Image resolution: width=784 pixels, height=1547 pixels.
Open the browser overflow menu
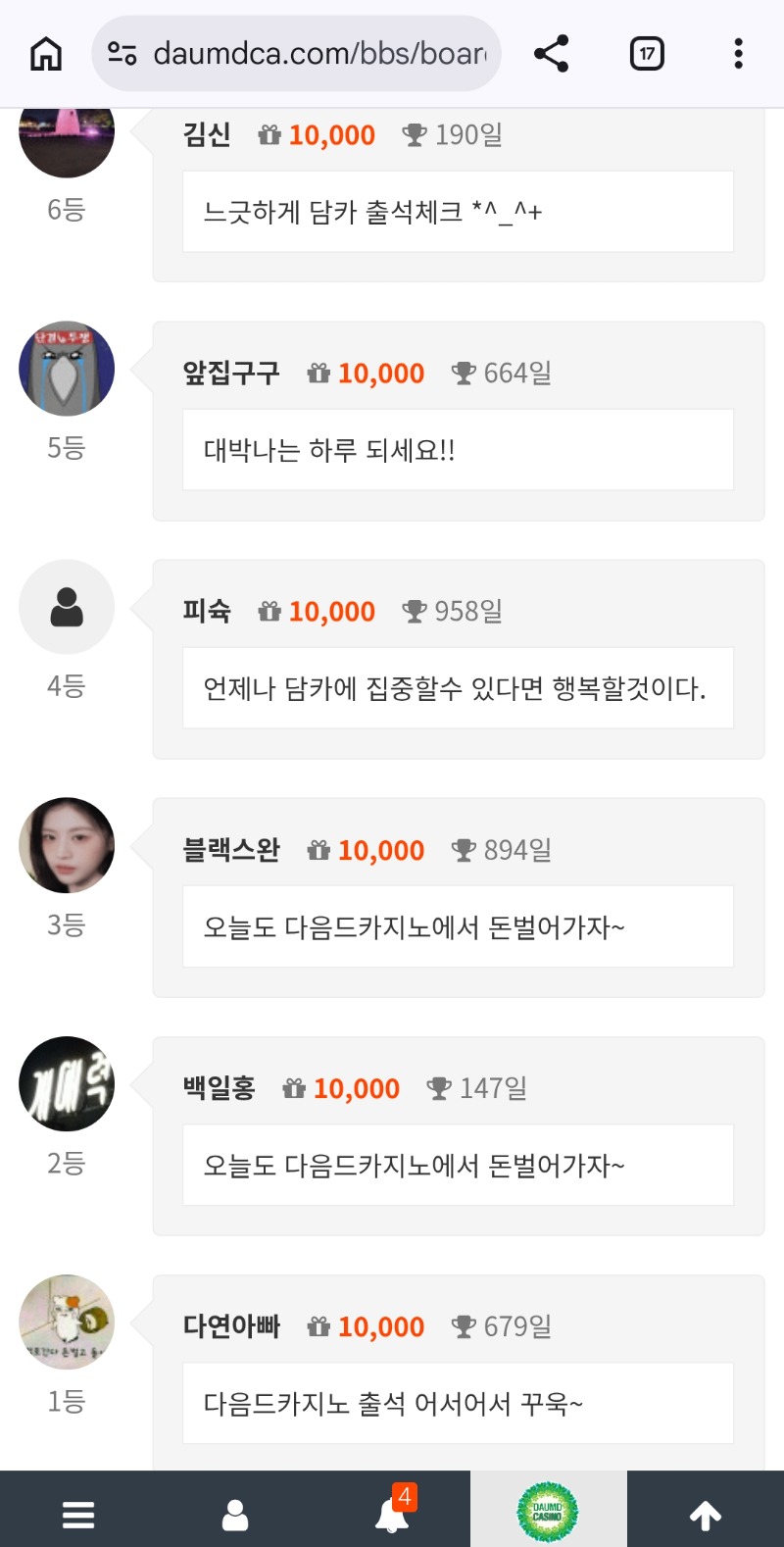coord(738,54)
